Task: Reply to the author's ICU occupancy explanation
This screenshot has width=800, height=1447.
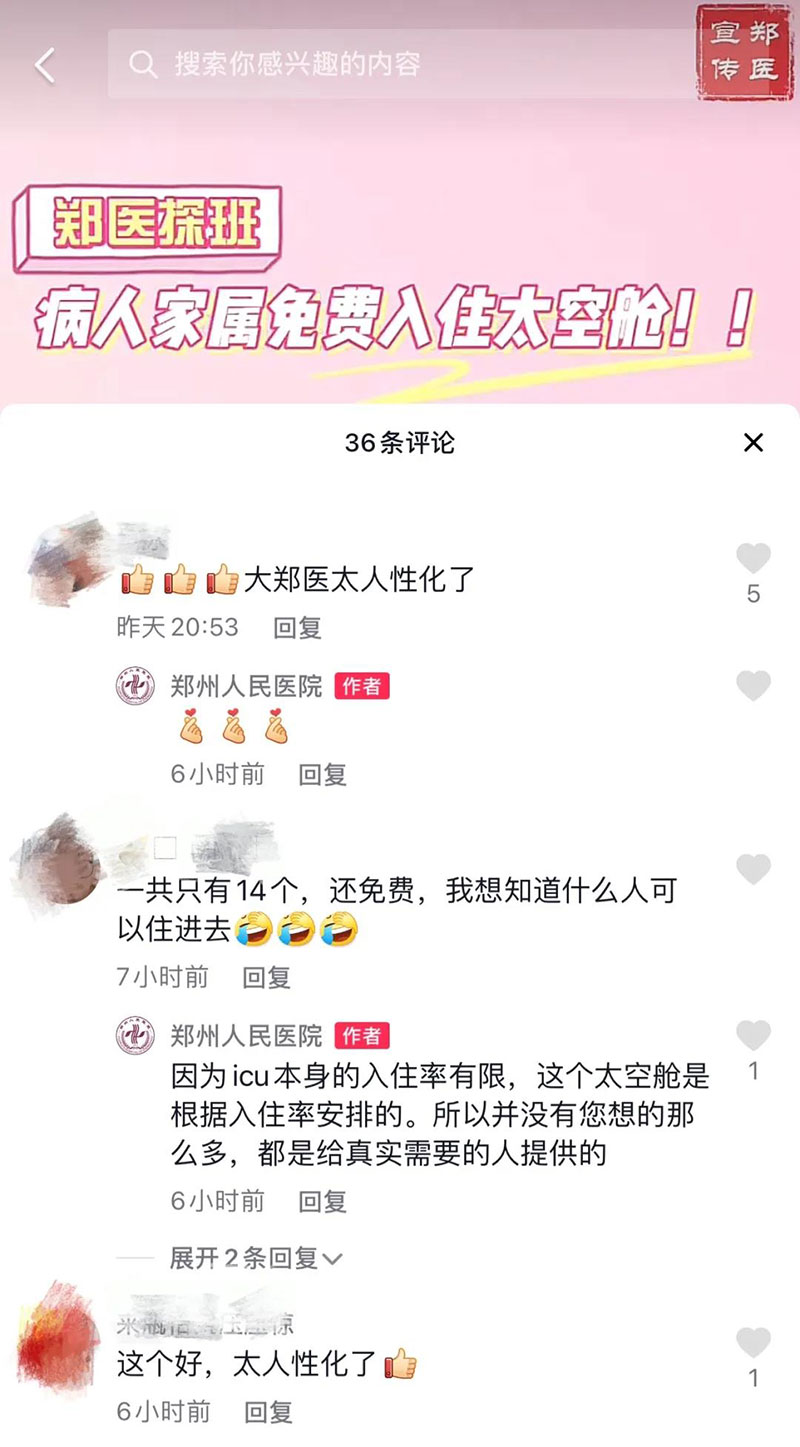Action: coord(322,1201)
